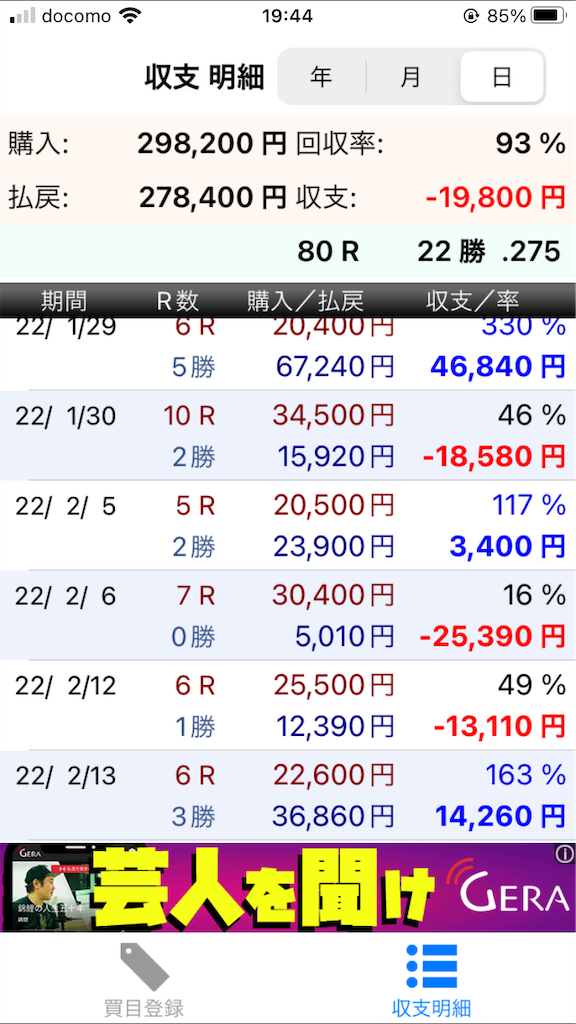The image size is (576, 1024).
Task: Open the 22/2/6 record row
Action: (x=288, y=616)
